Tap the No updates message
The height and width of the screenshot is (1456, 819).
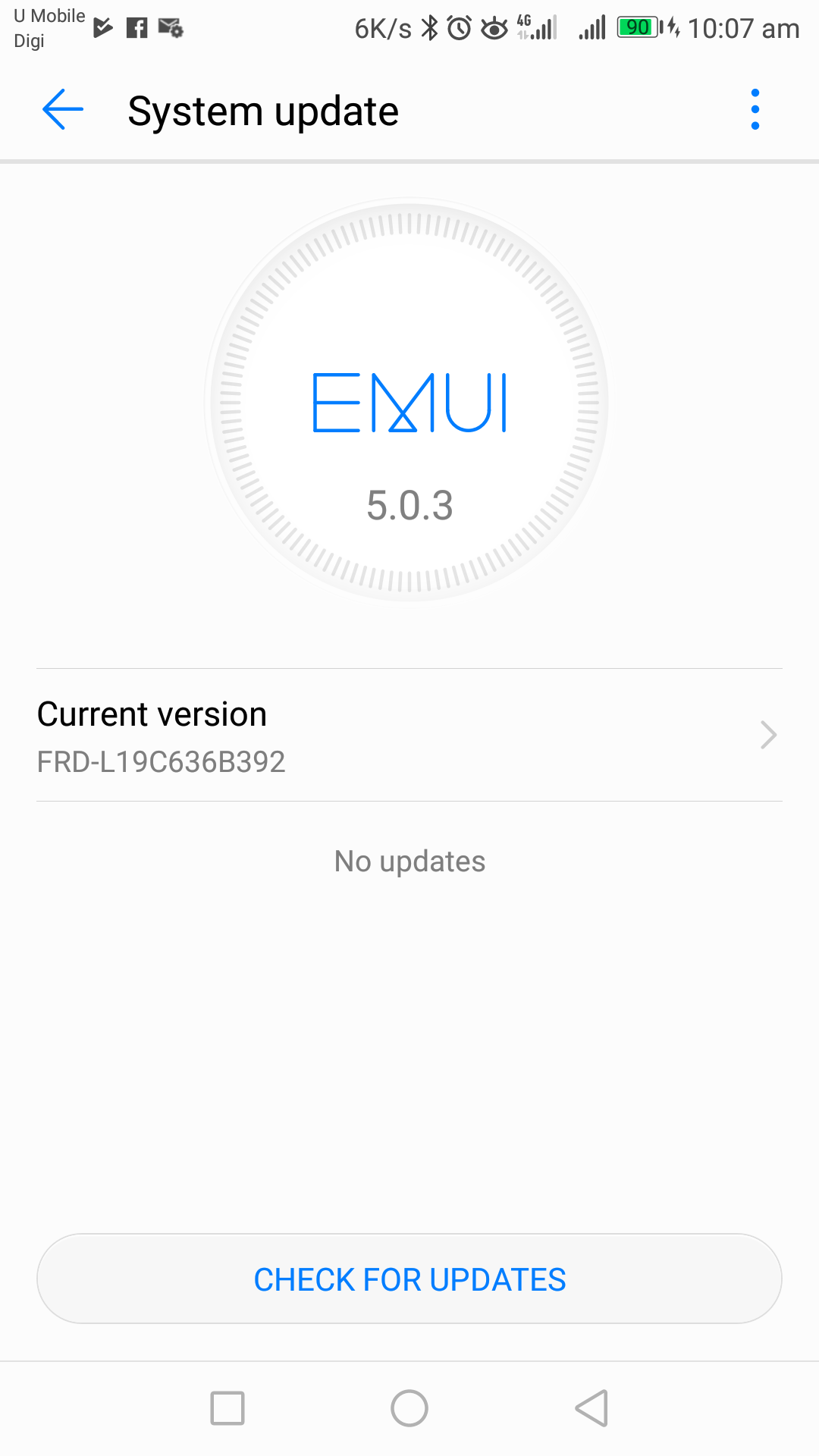(x=409, y=861)
